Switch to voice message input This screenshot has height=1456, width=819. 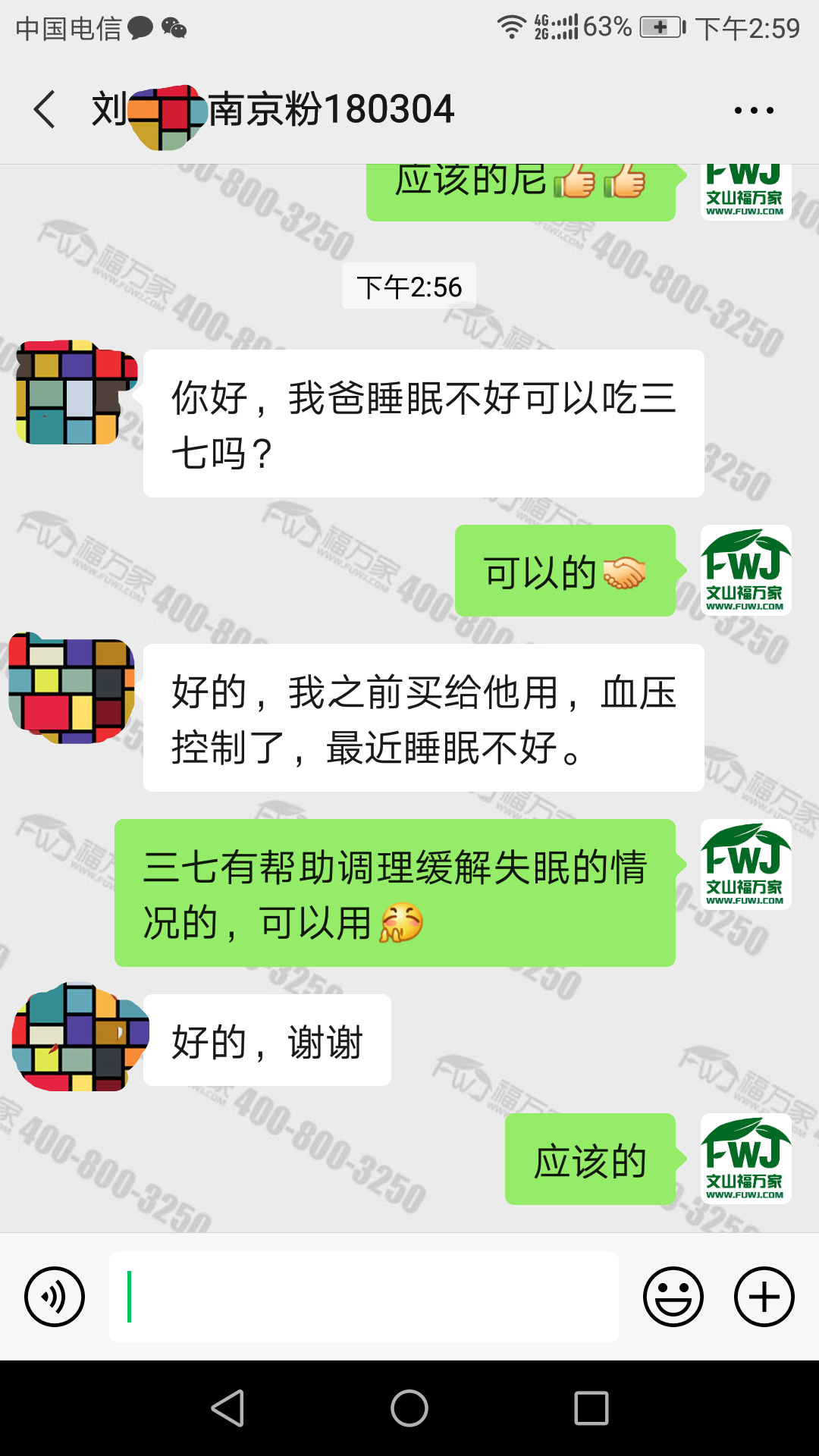(55, 1297)
